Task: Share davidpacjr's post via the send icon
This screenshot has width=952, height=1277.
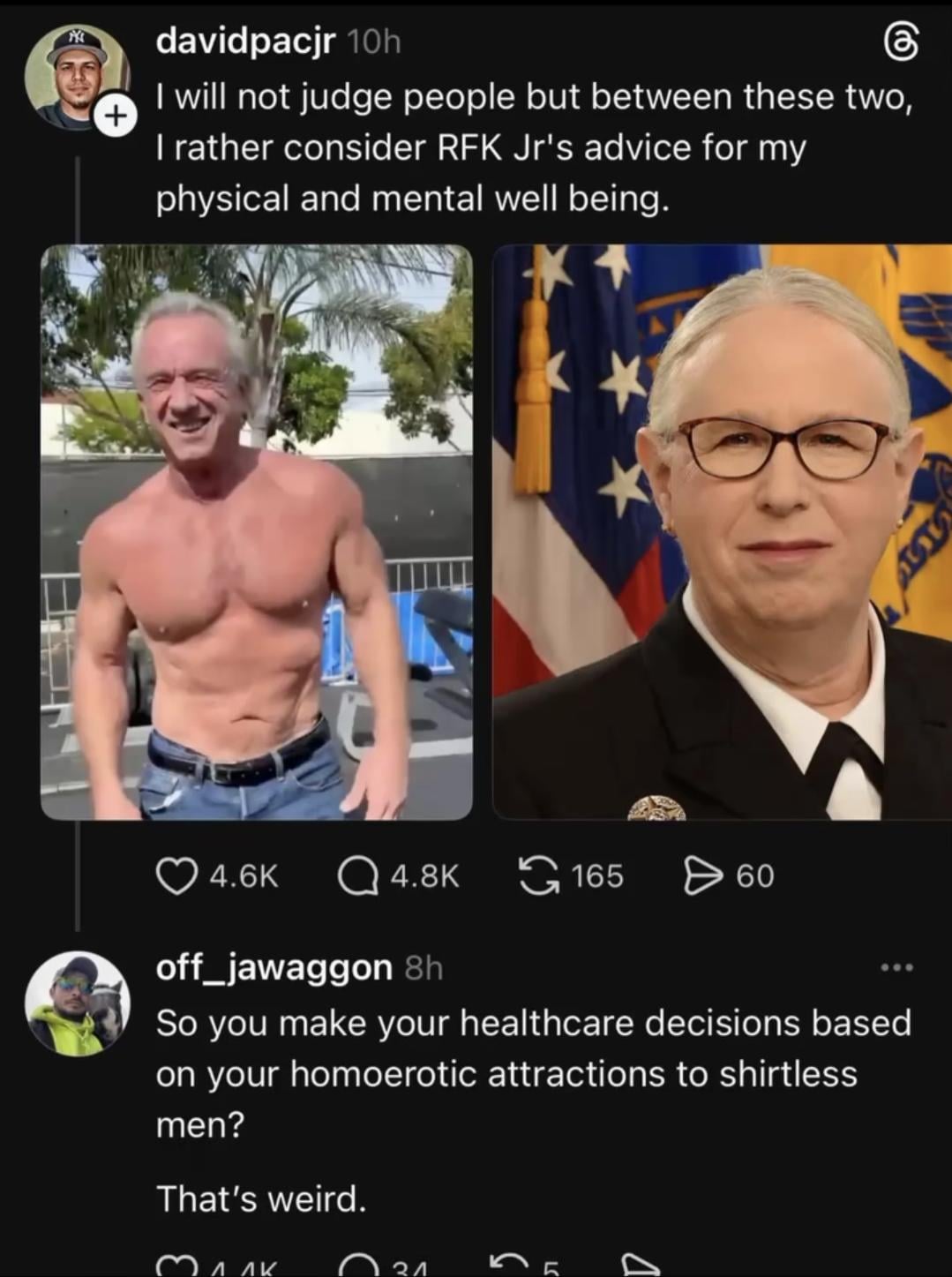Action: [x=702, y=876]
